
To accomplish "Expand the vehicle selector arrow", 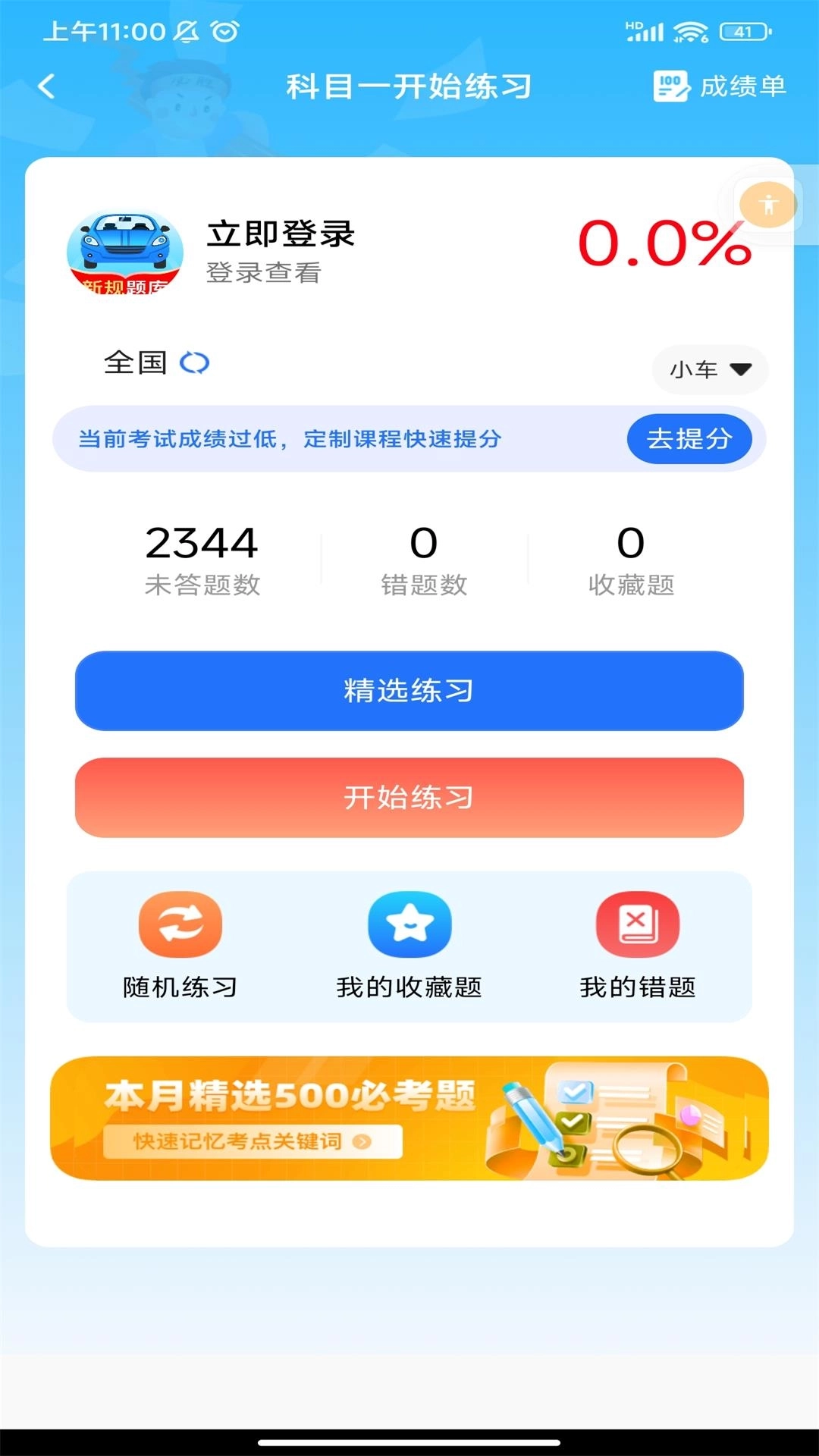I will [x=741, y=370].
